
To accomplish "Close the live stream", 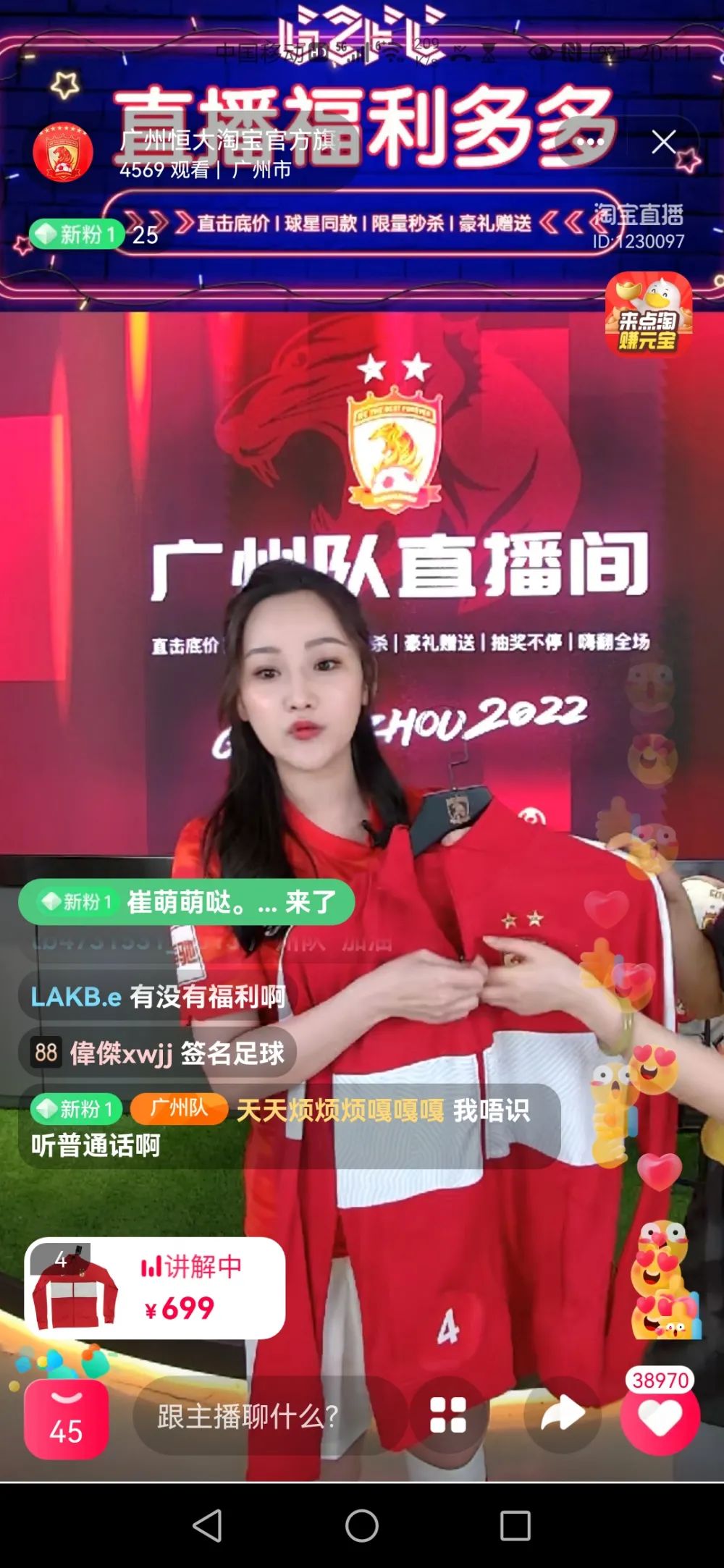I will point(663,142).
